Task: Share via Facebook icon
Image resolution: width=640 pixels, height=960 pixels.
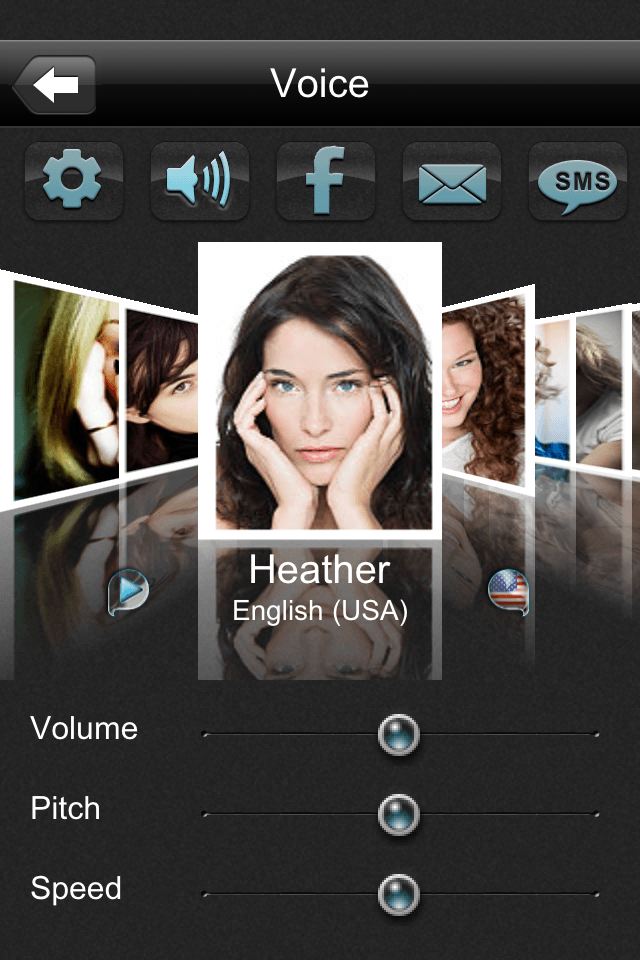Action: point(326,181)
